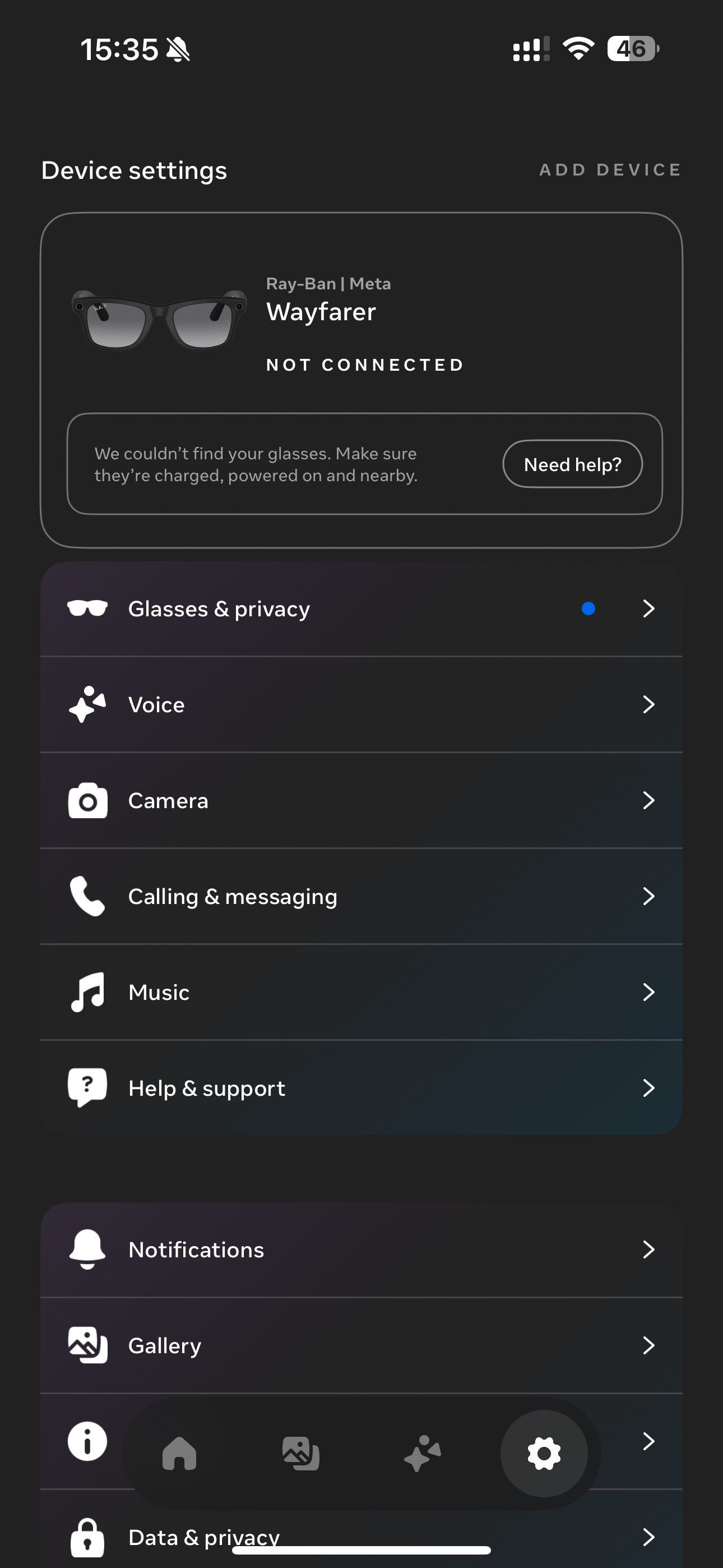Open Music settings
The image size is (723, 1568).
tap(361, 992)
